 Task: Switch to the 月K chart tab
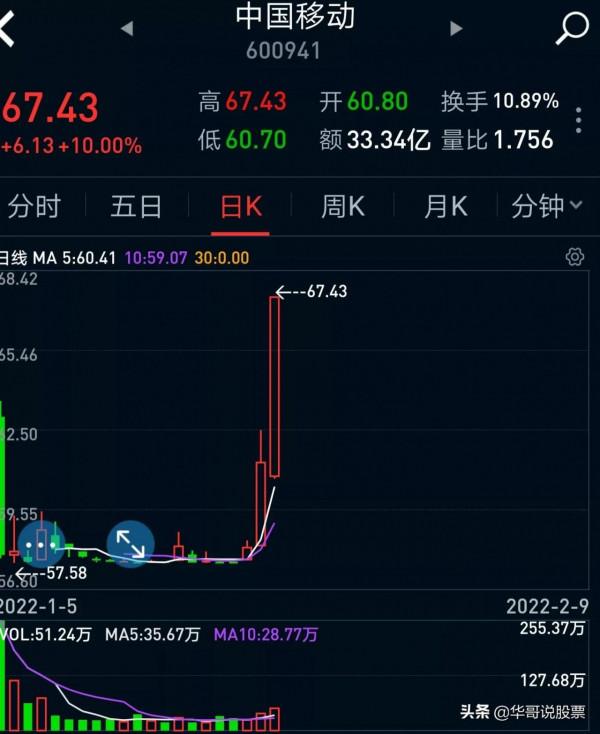click(x=446, y=207)
